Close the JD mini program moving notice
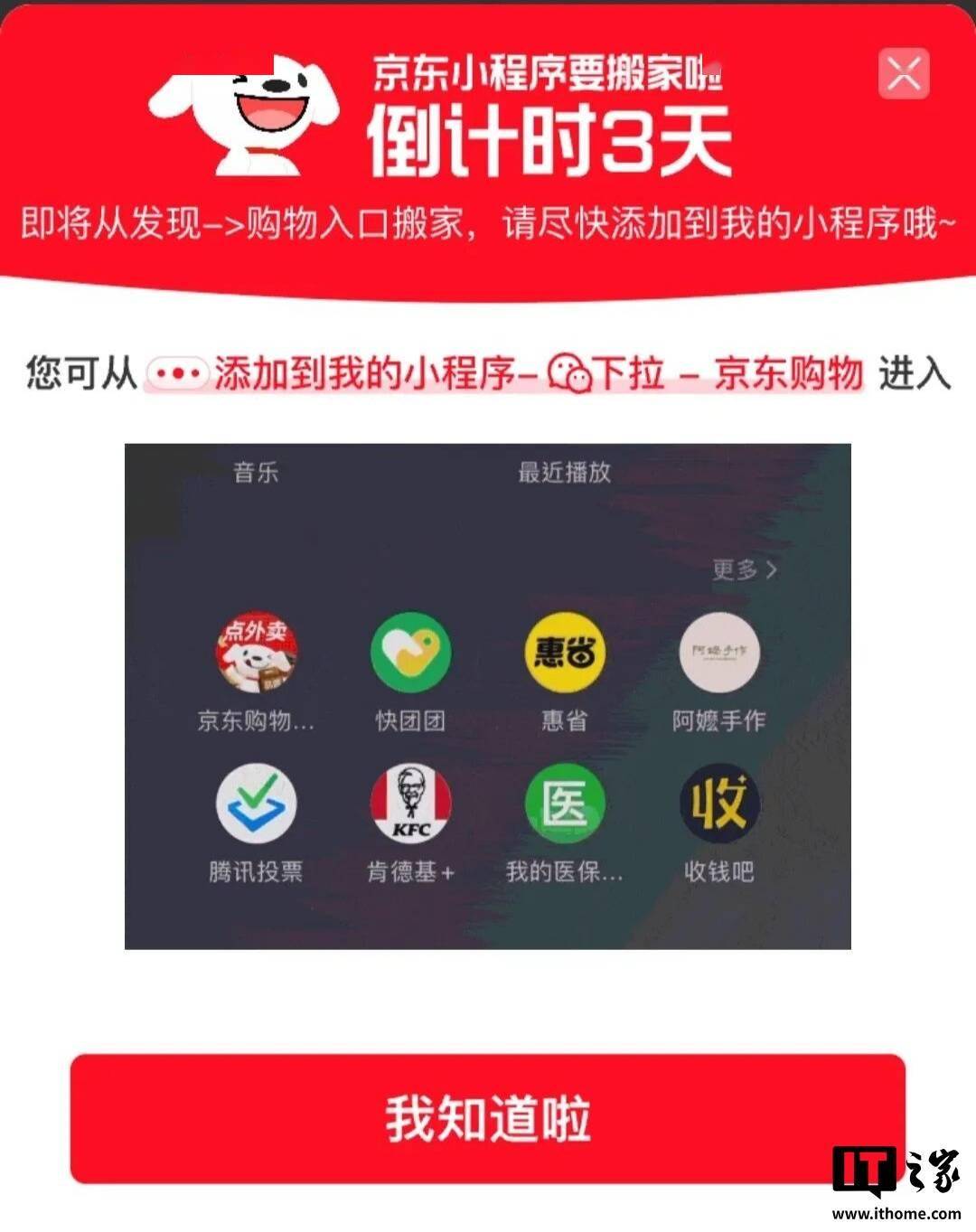The height and width of the screenshot is (1232, 976). tap(903, 73)
